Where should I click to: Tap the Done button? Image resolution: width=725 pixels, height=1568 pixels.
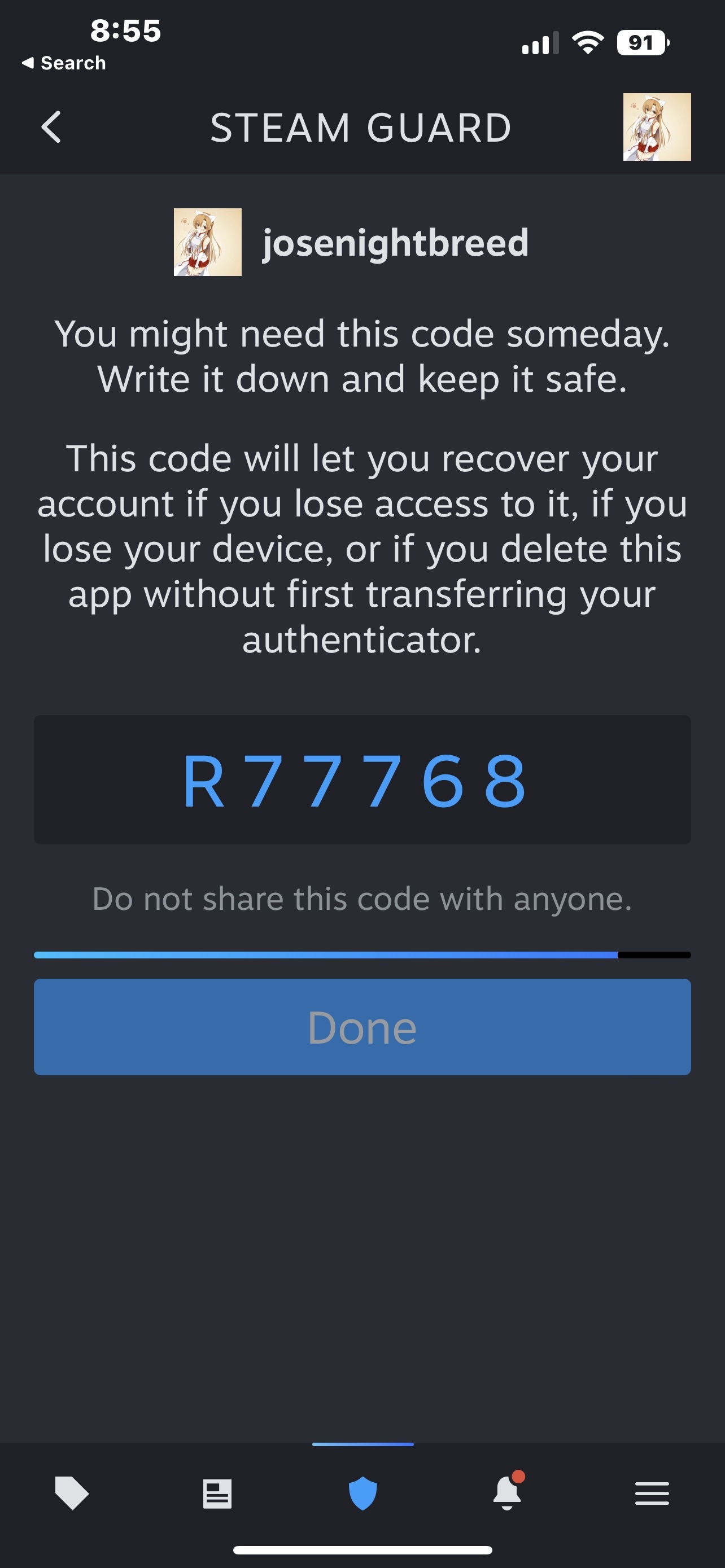362,1026
